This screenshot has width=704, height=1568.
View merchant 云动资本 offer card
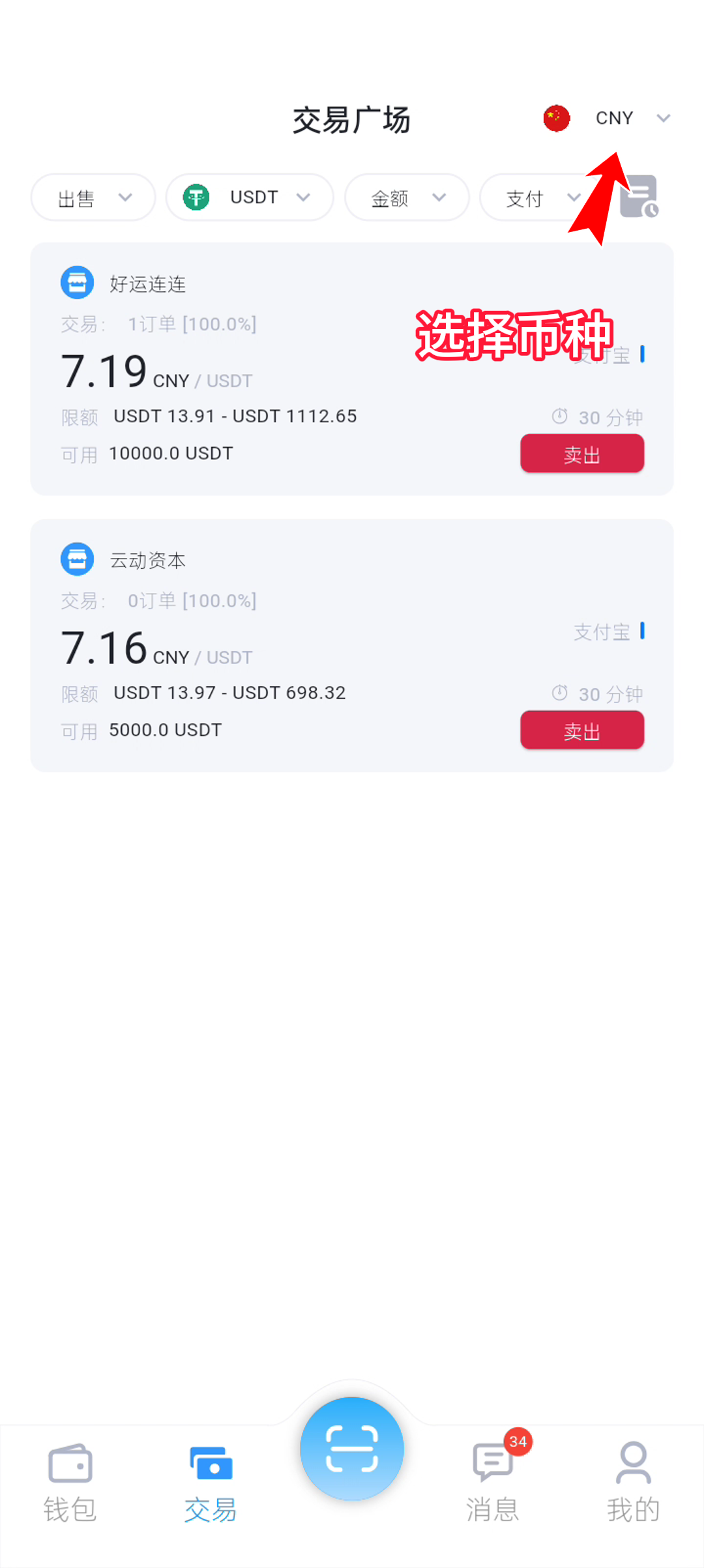147,560
